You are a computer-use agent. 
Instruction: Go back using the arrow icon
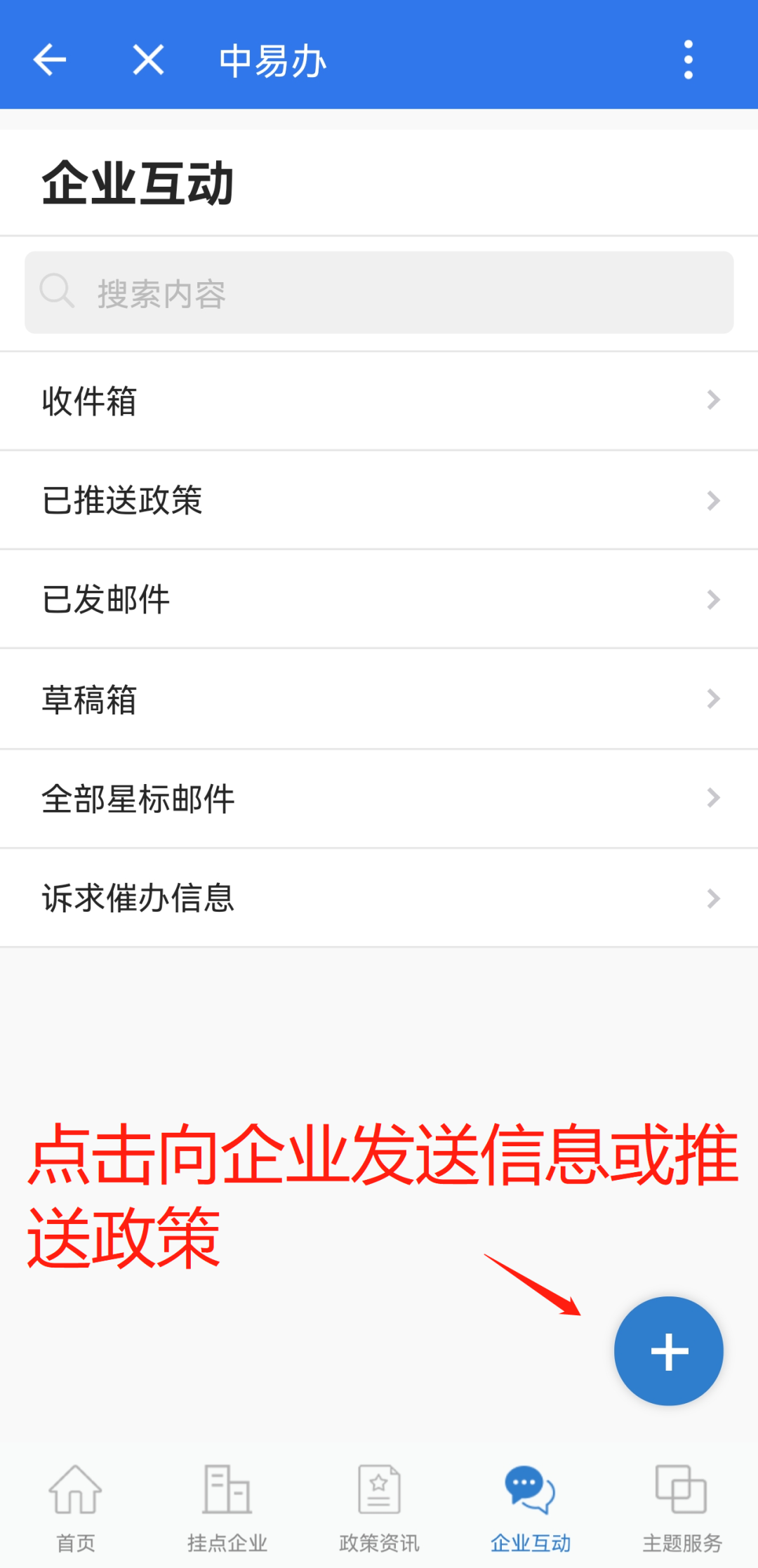(x=50, y=60)
